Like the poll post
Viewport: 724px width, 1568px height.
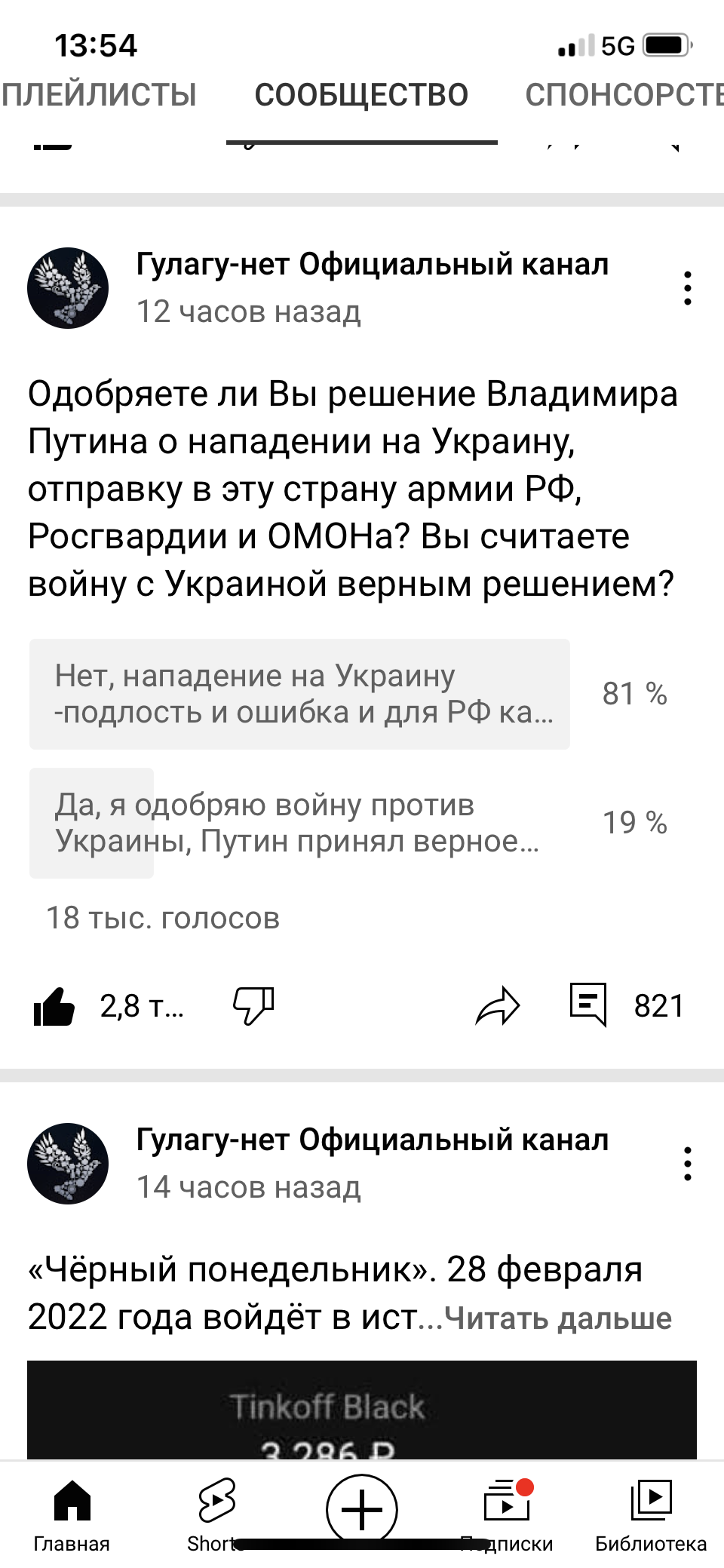(54, 1006)
